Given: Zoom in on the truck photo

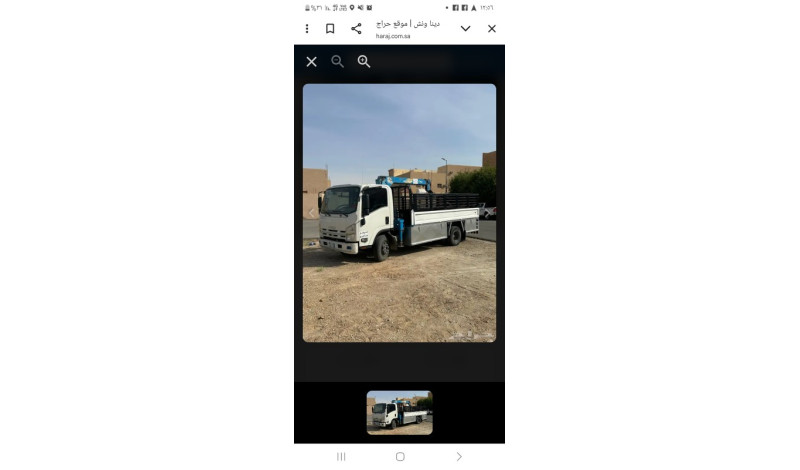Looking at the screenshot, I should point(364,62).
